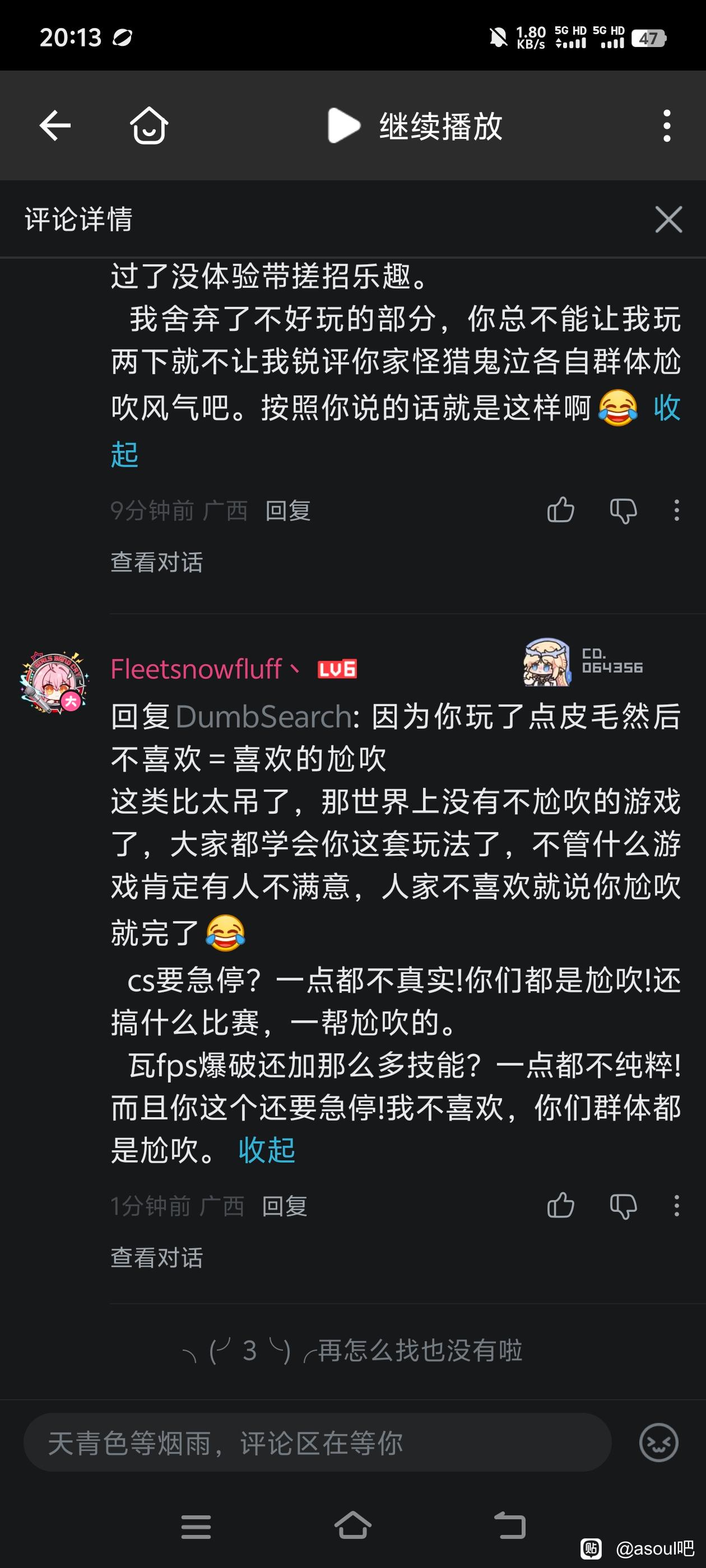Image resolution: width=706 pixels, height=1568 pixels.
Task: Collapse the first comment via 收起
Action: coord(666,408)
